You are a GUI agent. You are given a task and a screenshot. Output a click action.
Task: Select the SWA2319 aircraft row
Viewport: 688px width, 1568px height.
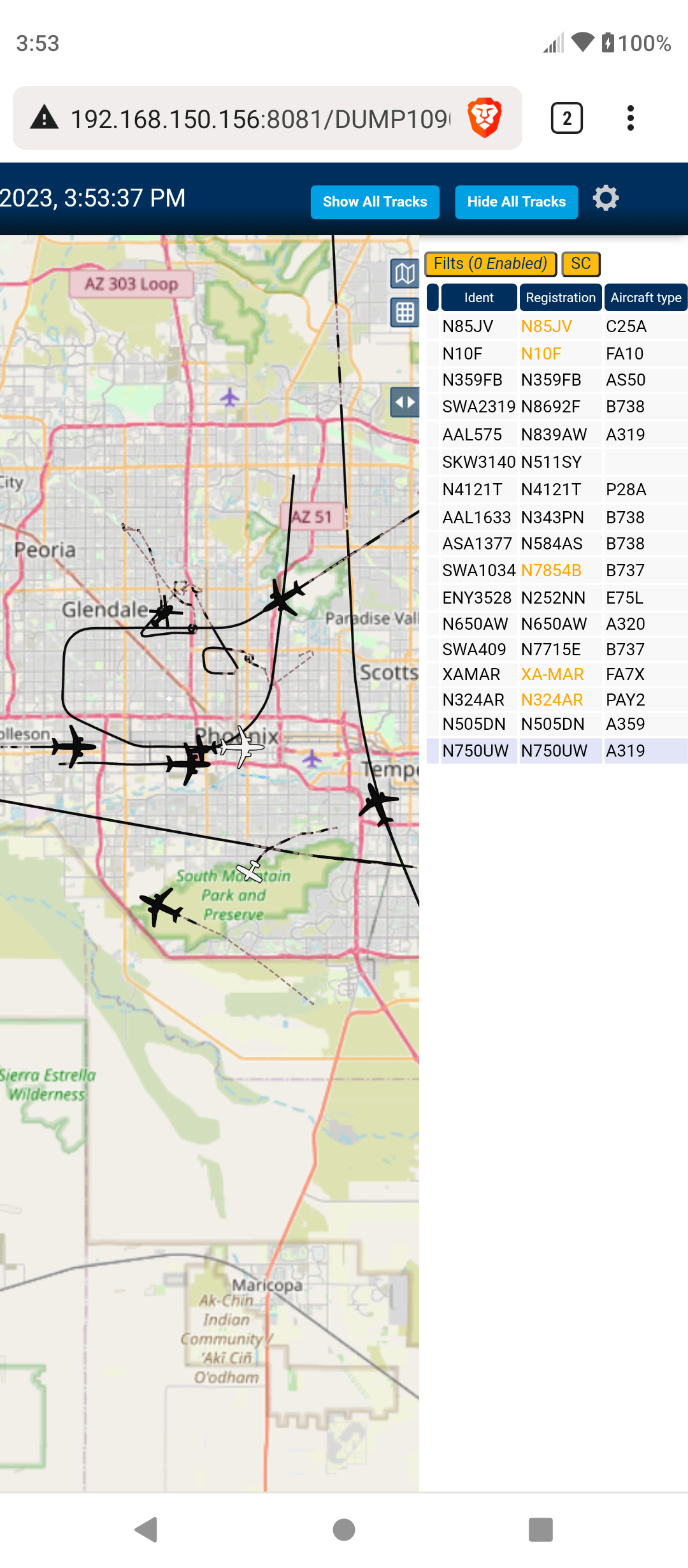click(557, 407)
